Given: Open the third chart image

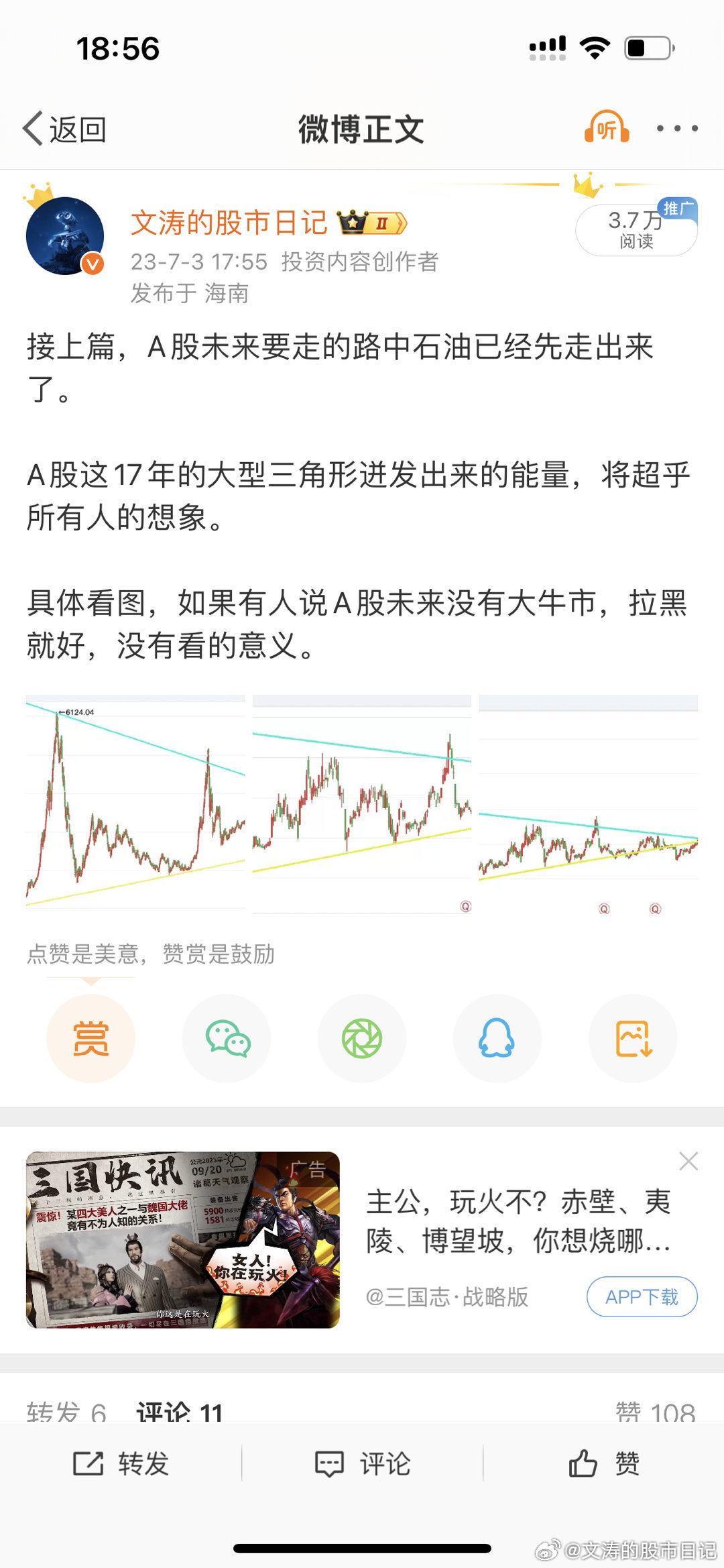Looking at the screenshot, I should [588, 804].
